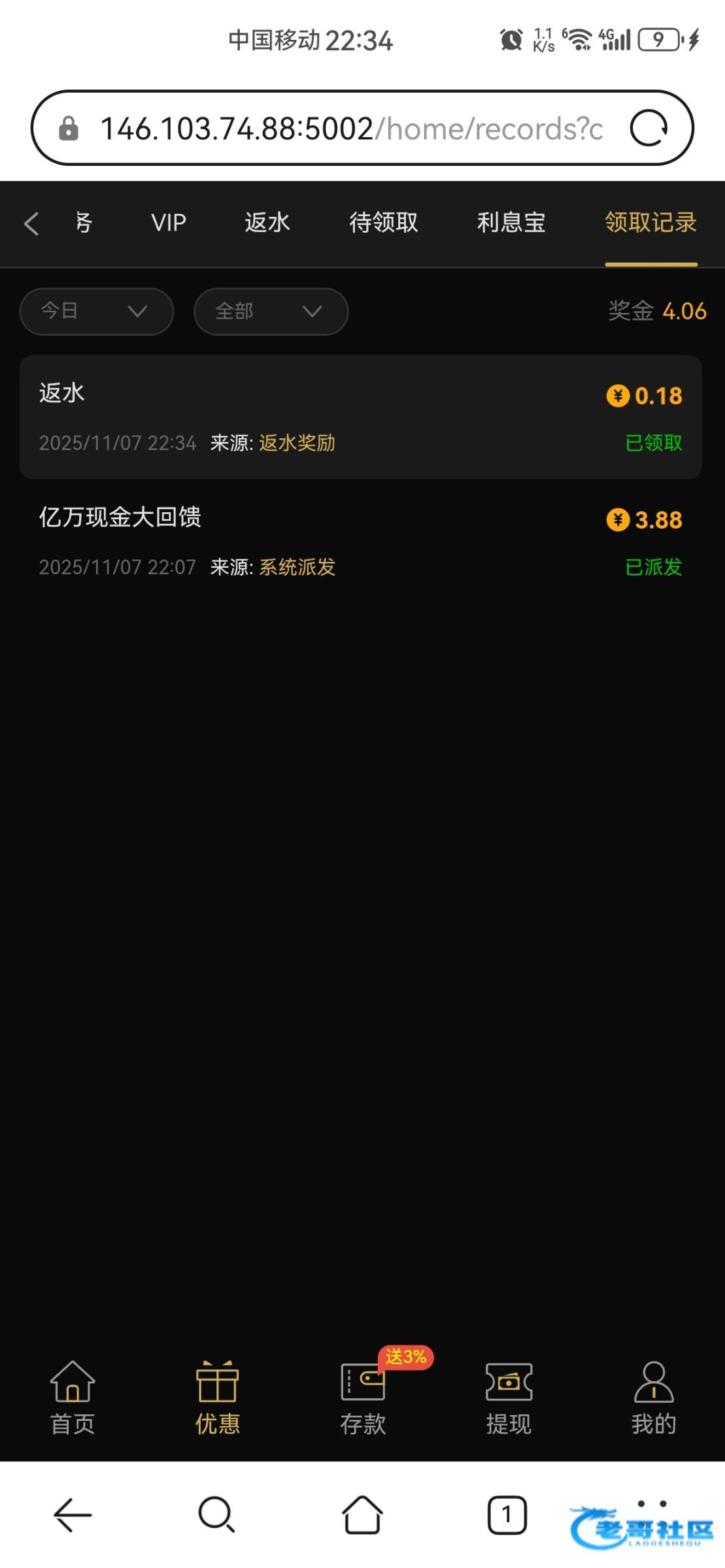Reload the page from the address bar
This screenshot has width=725, height=1568.
pos(649,128)
